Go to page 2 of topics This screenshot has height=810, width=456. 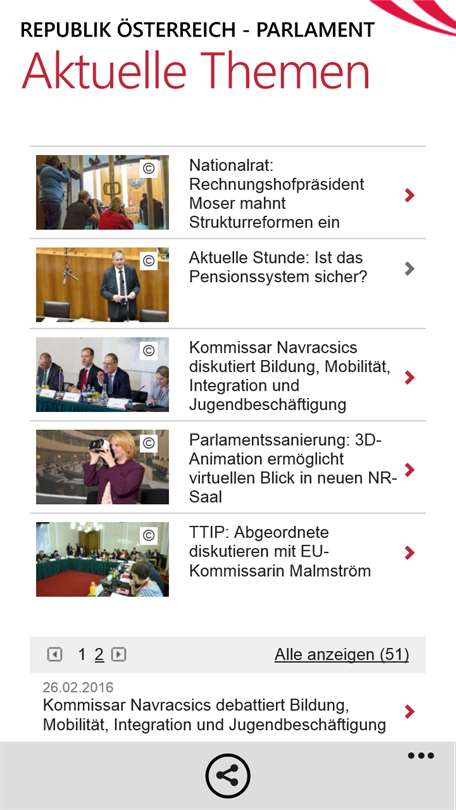[x=99, y=655]
